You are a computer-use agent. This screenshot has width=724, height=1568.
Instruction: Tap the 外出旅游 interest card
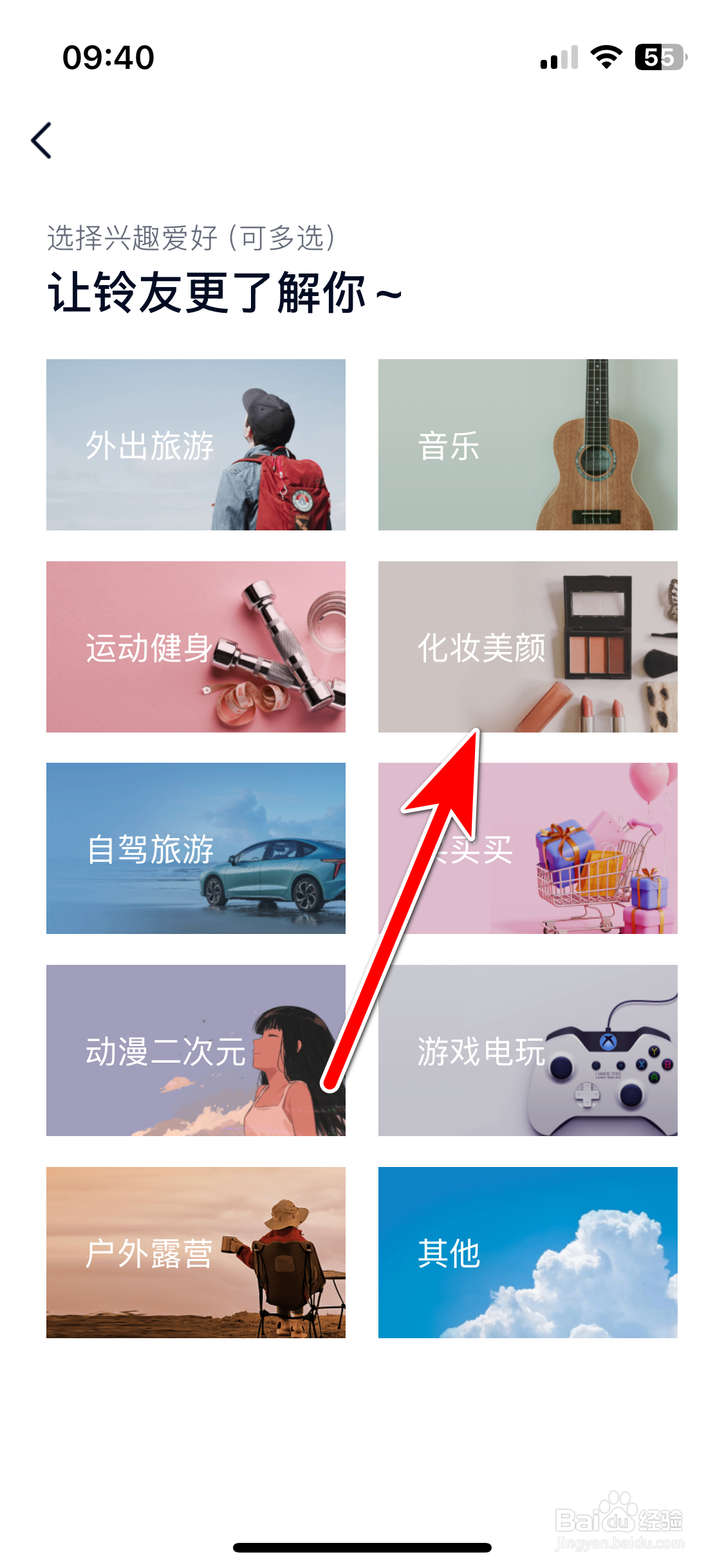(x=195, y=445)
